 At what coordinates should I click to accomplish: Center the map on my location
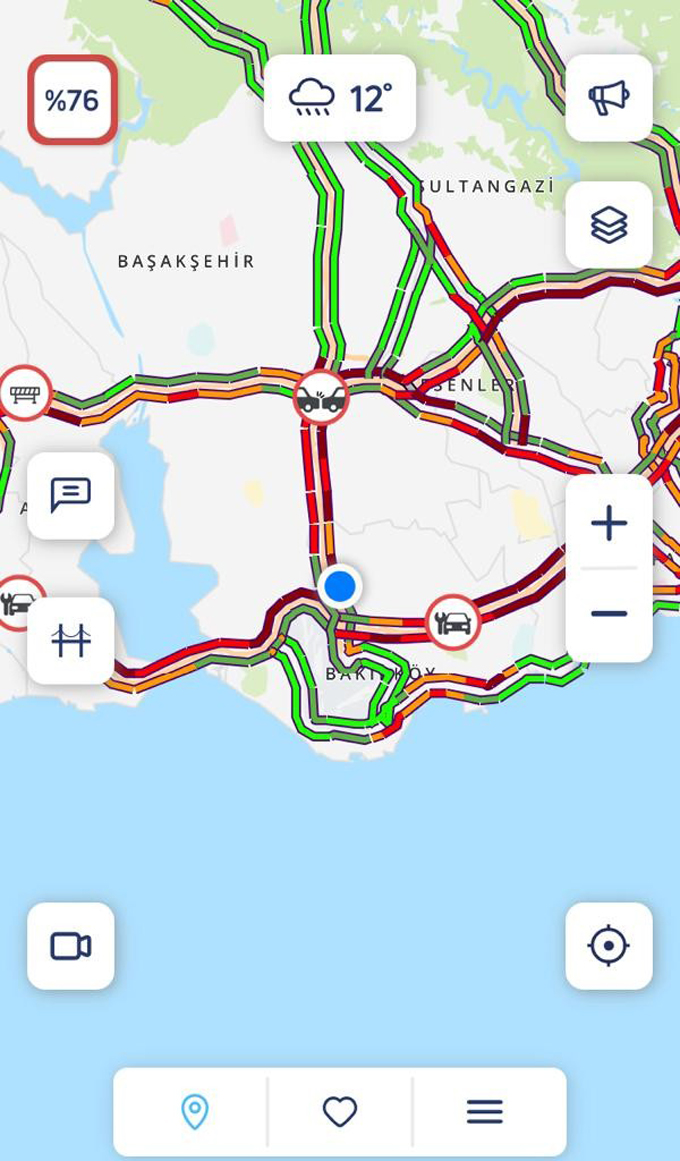coord(608,945)
